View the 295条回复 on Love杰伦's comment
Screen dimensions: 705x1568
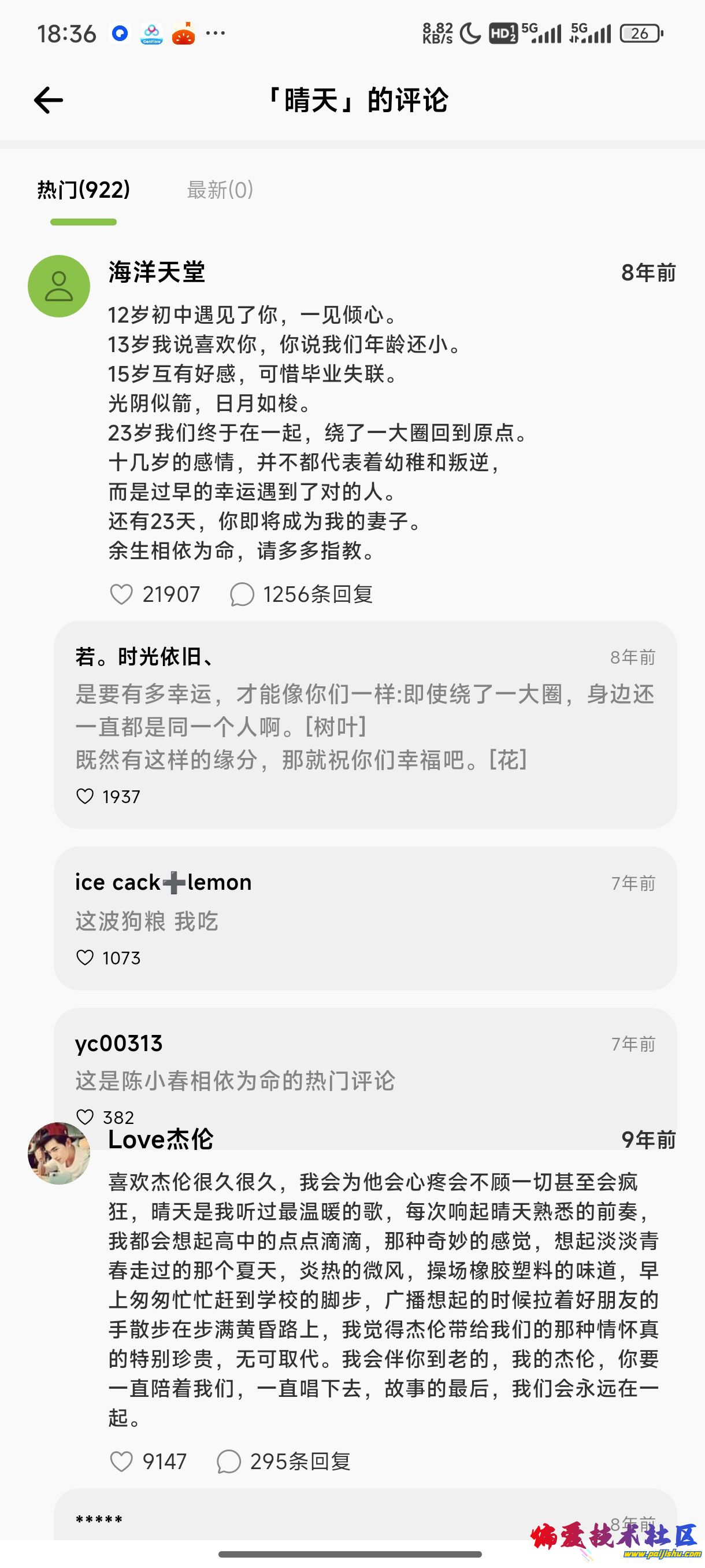click(284, 1461)
